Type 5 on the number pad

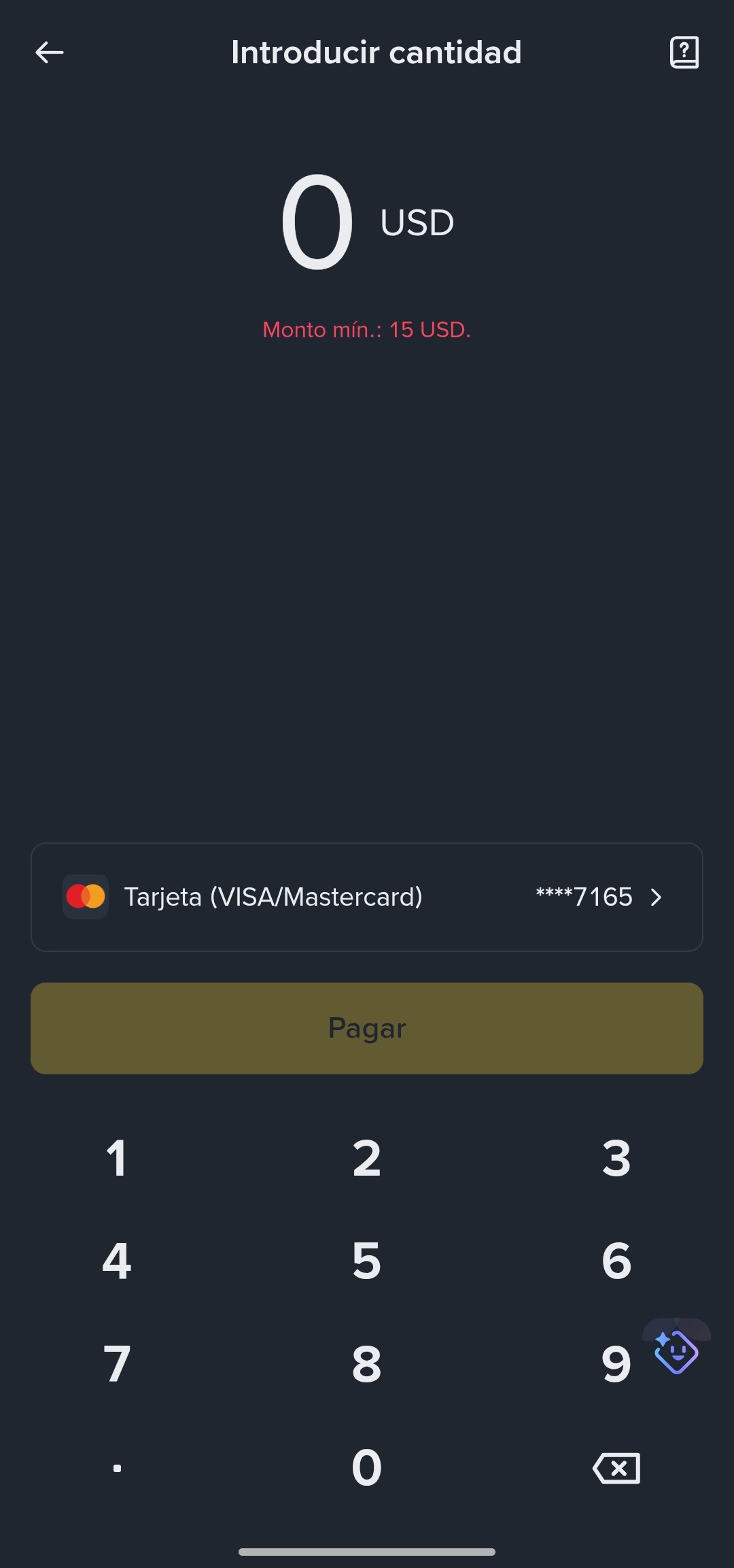point(367,1261)
